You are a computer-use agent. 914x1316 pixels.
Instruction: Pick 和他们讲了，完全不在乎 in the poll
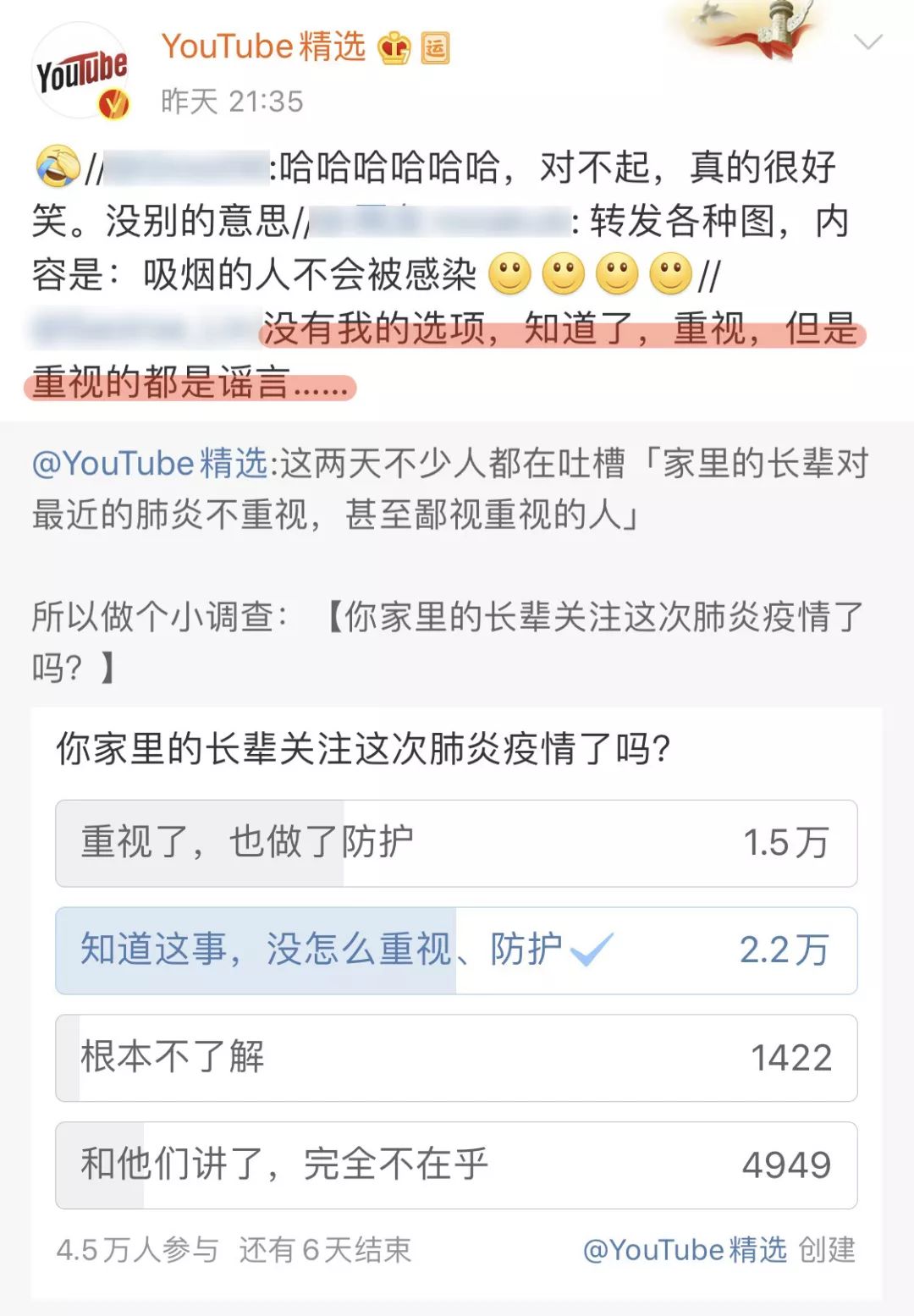pyautogui.click(x=455, y=1165)
